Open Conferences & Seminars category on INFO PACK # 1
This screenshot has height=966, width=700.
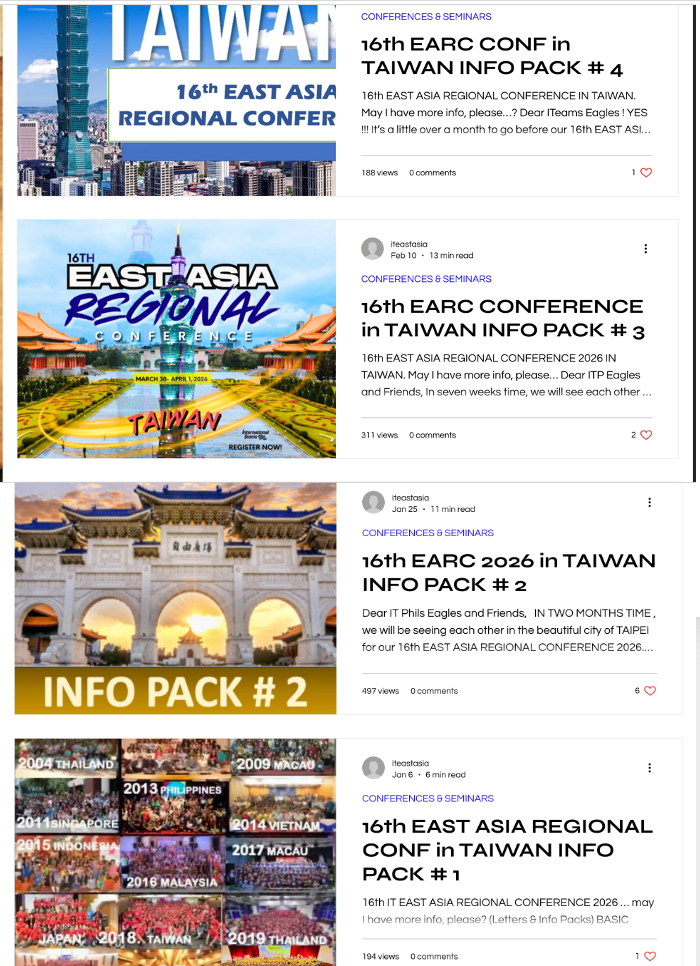(x=428, y=798)
